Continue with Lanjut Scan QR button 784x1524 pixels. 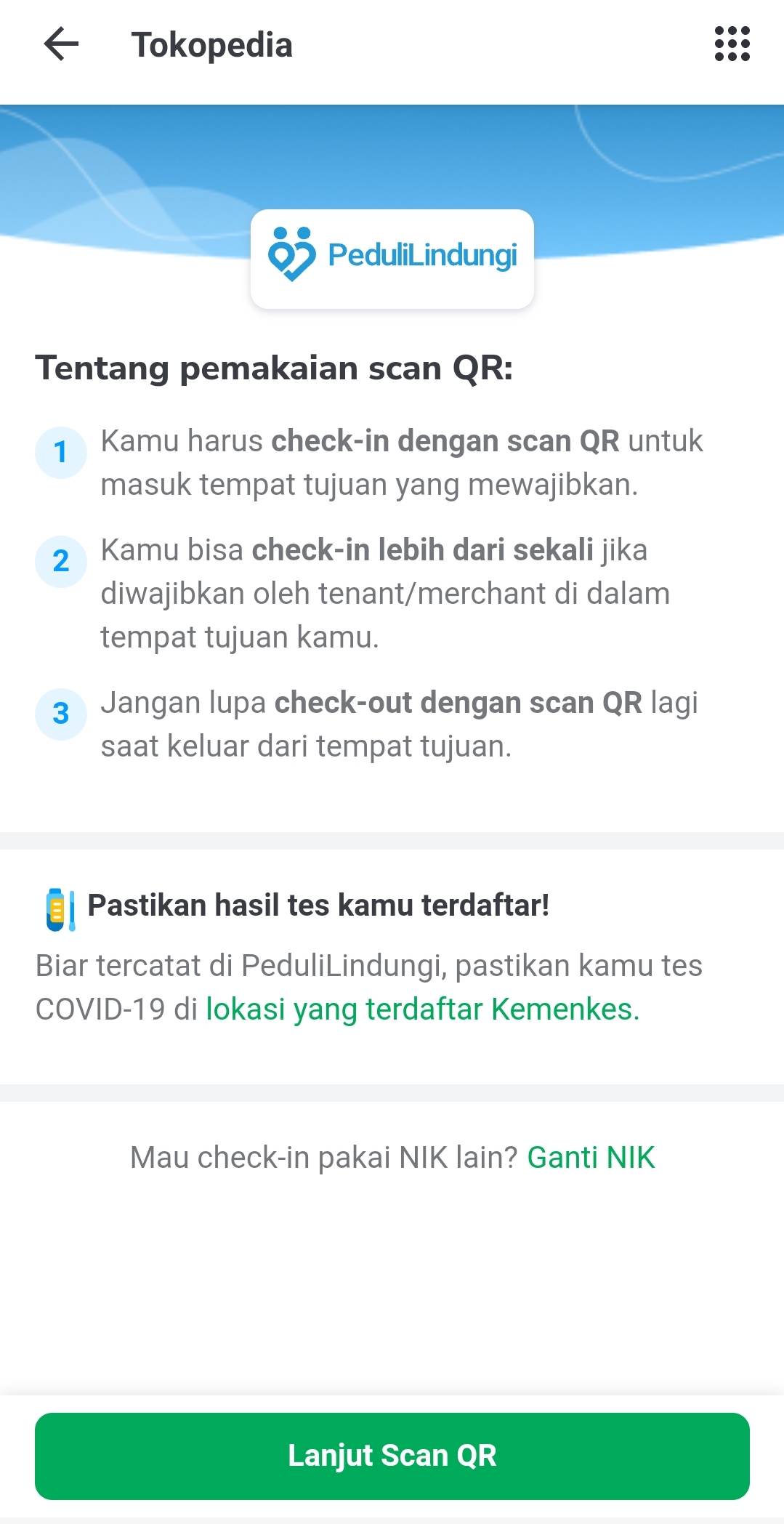(x=392, y=1456)
